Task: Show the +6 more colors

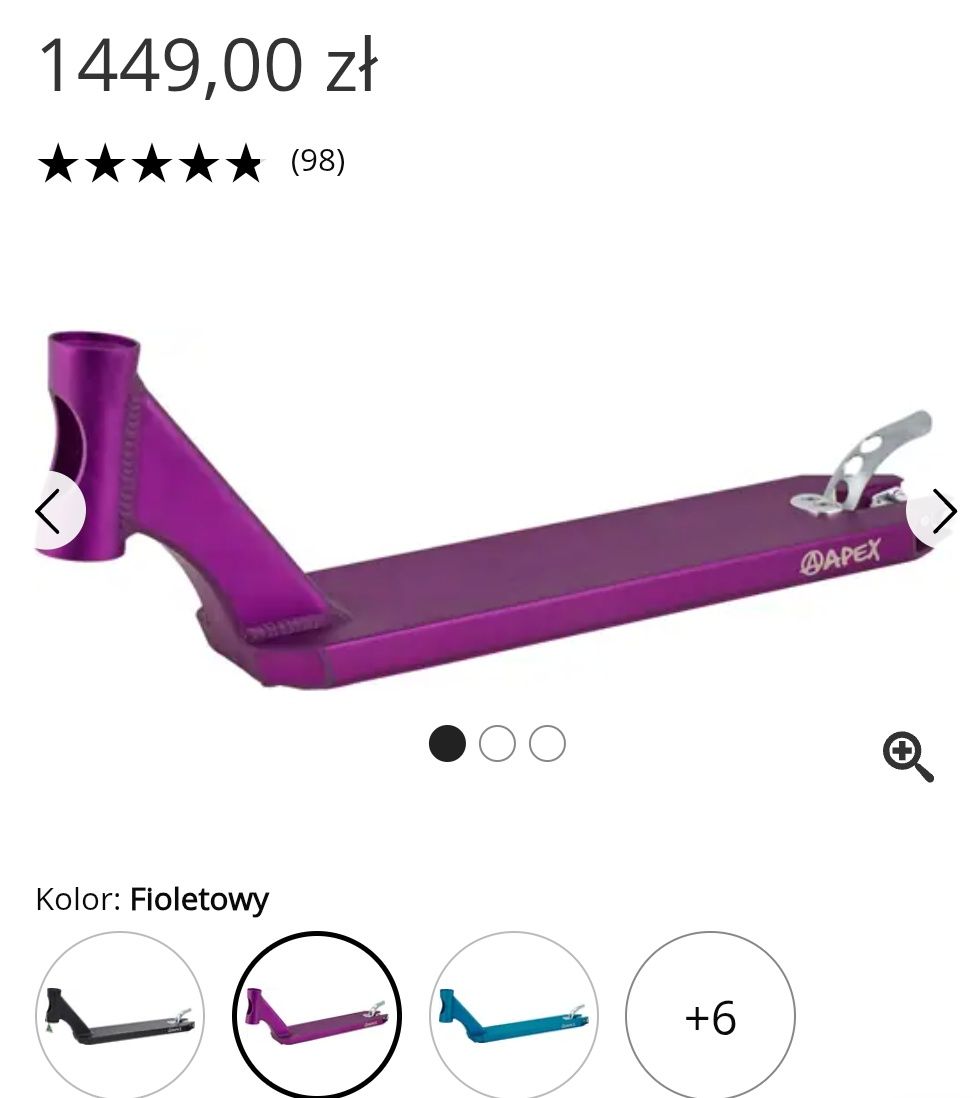Action: [710, 1016]
